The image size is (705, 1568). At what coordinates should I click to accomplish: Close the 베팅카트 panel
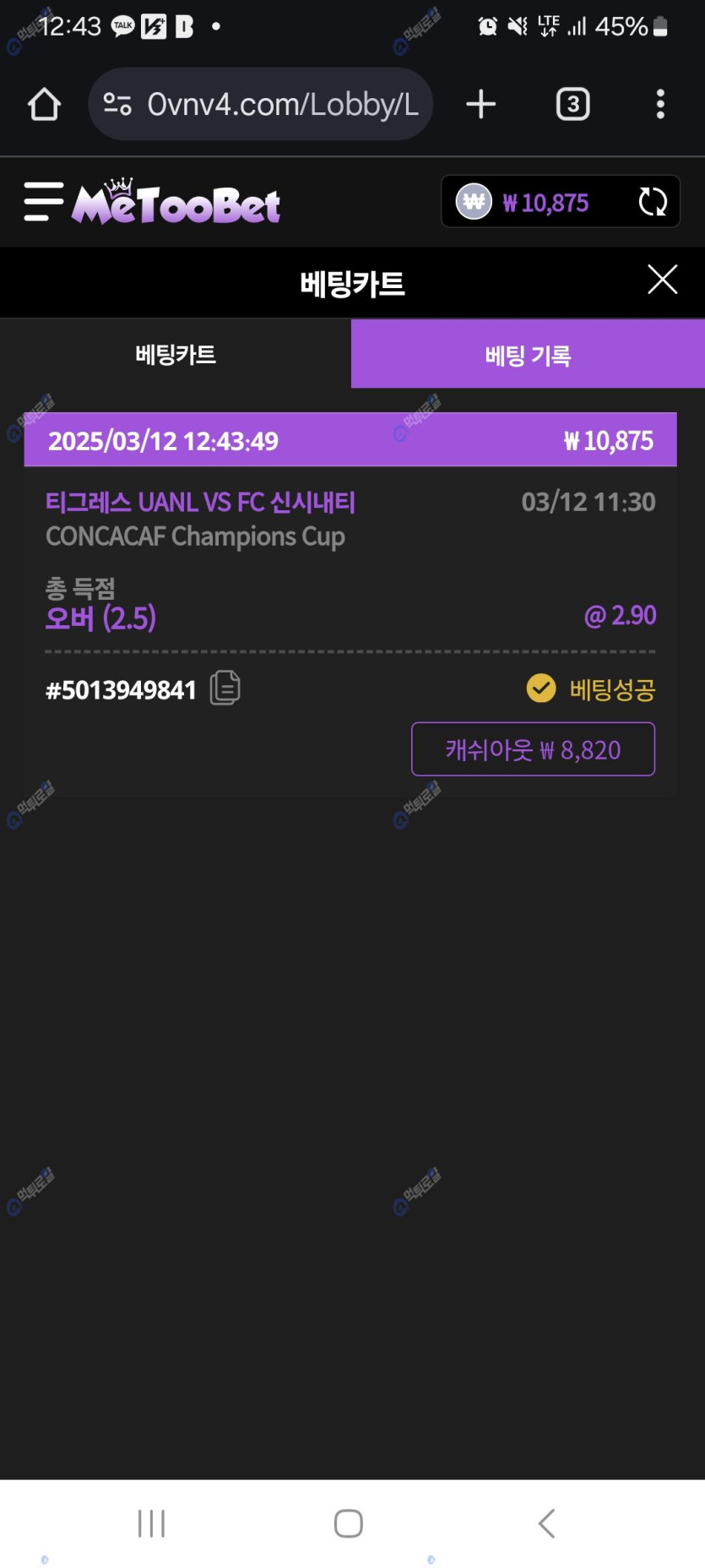click(x=662, y=280)
